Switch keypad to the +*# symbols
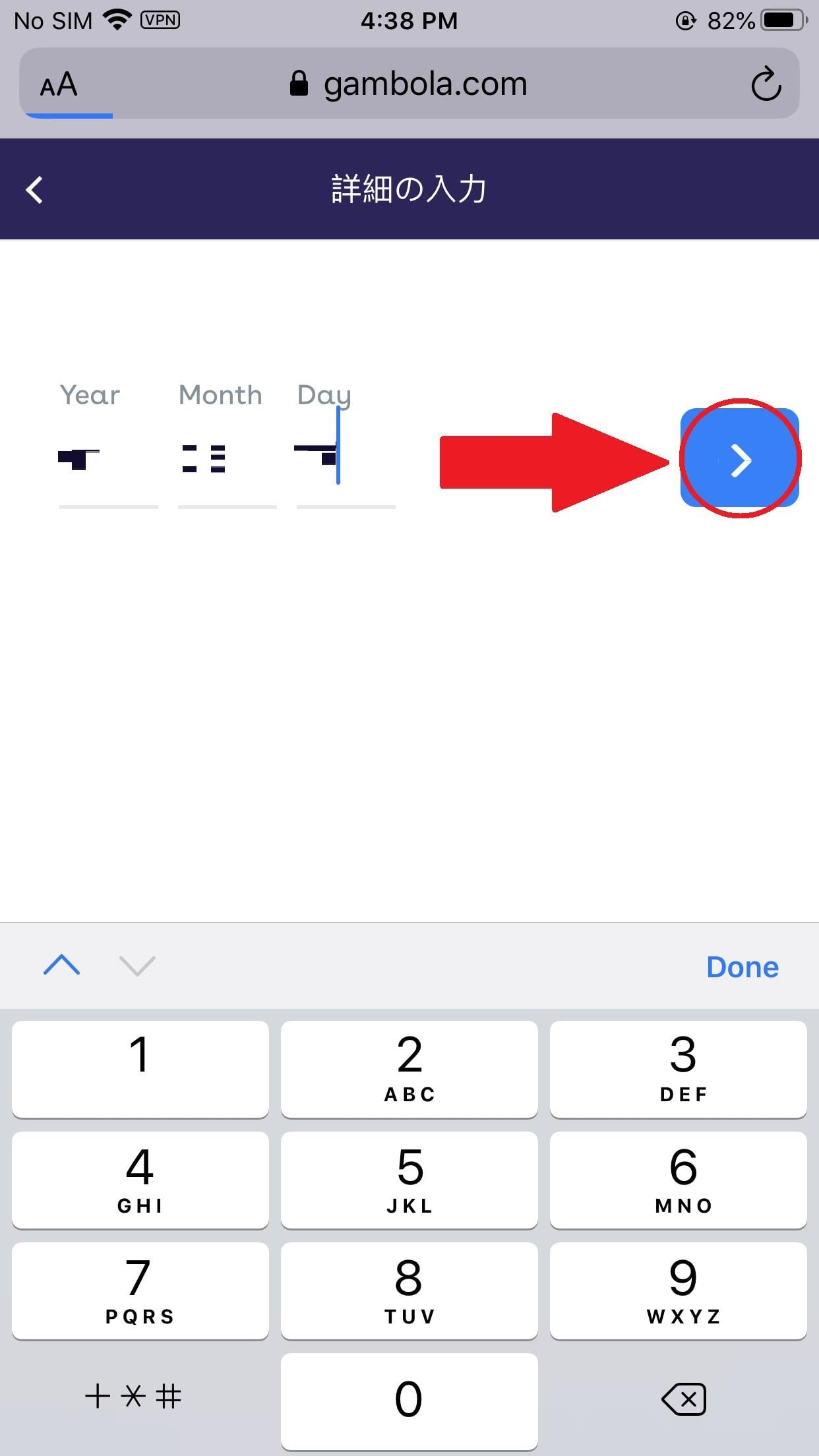819x1456 pixels. tap(133, 1397)
